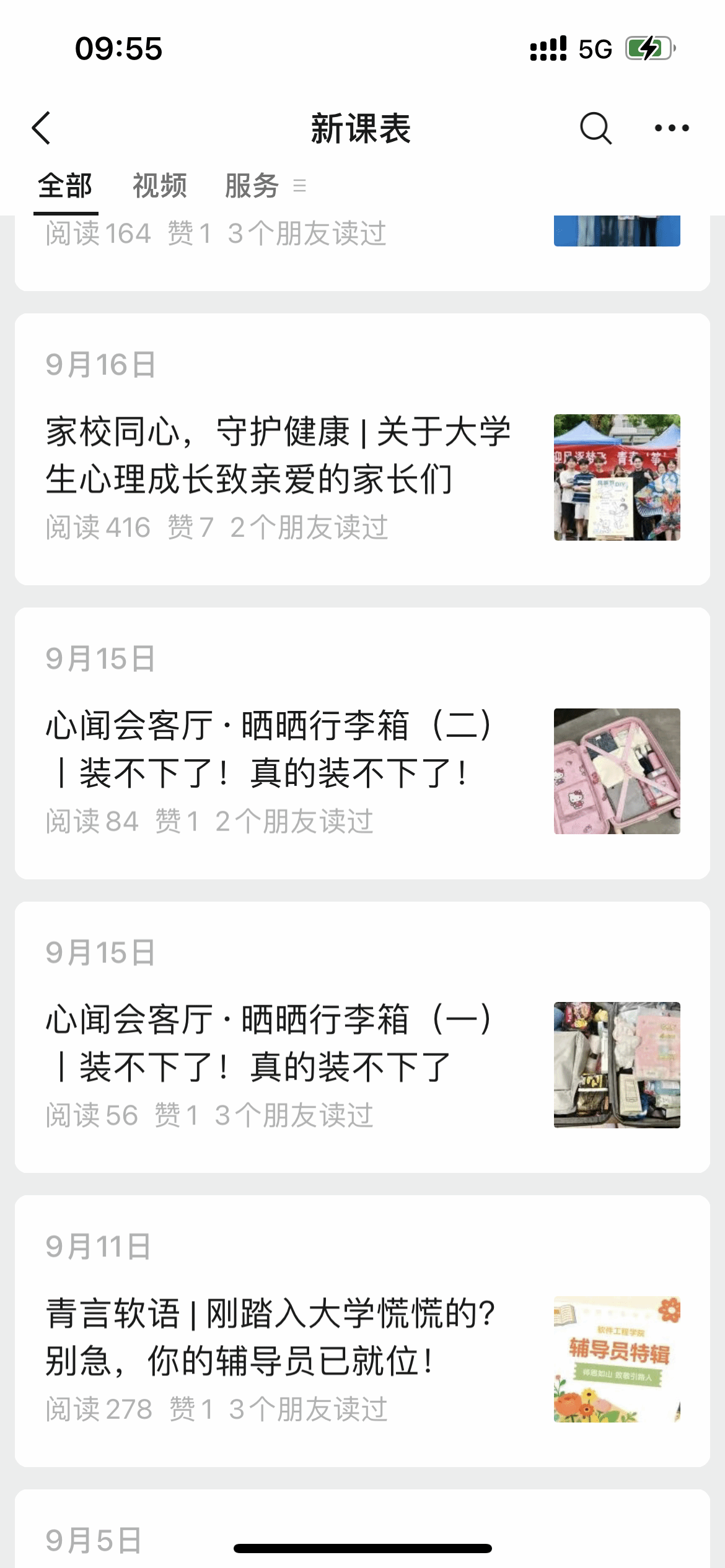Open search in the 新课表 account
The width and height of the screenshot is (725, 1568).
pyautogui.click(x=595, y=128)
